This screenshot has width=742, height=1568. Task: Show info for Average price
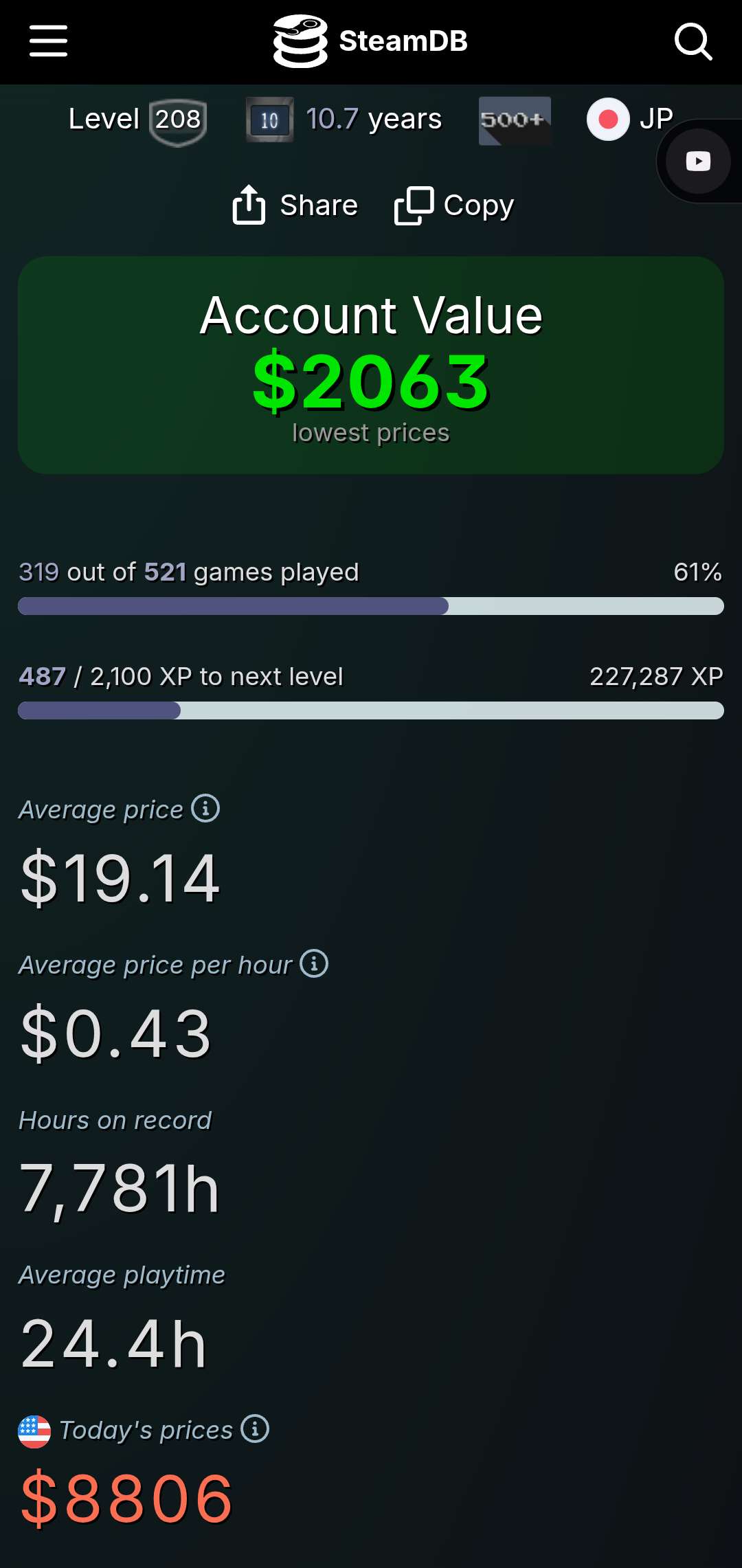(x=205, y=808)
